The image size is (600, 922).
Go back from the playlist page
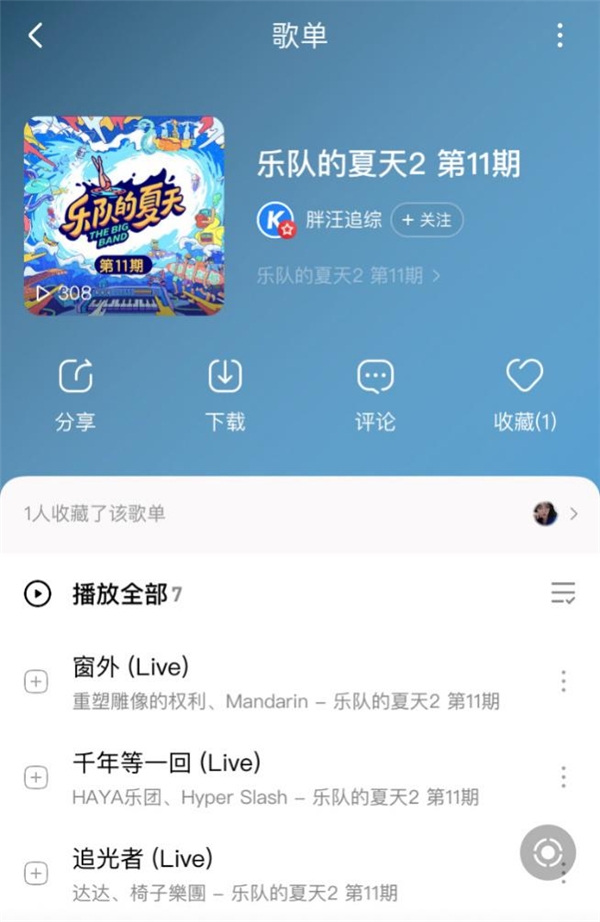pyautogui.click(x=36, y=36)
